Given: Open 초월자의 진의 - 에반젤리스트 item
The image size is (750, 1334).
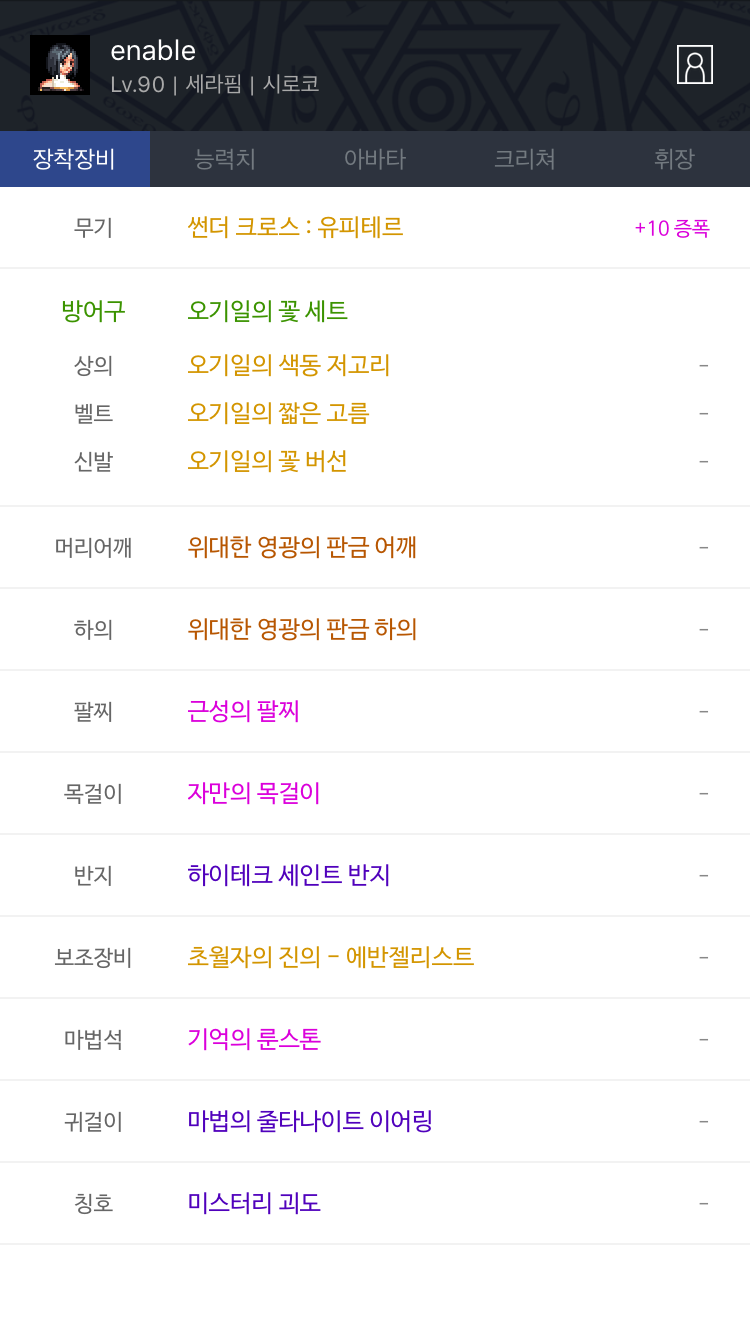Looking at the screenshot, I should 375,957.
